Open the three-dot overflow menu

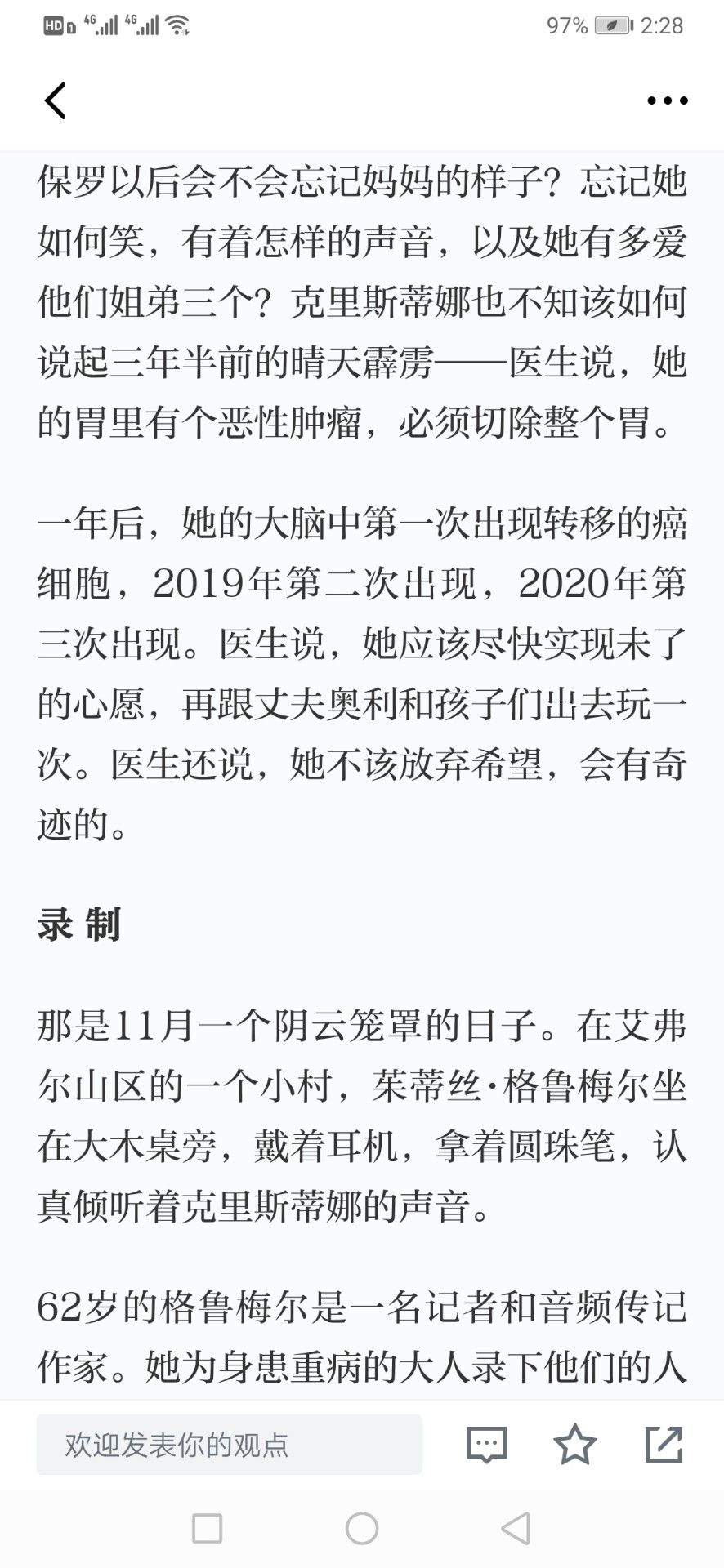pos(668,101)
